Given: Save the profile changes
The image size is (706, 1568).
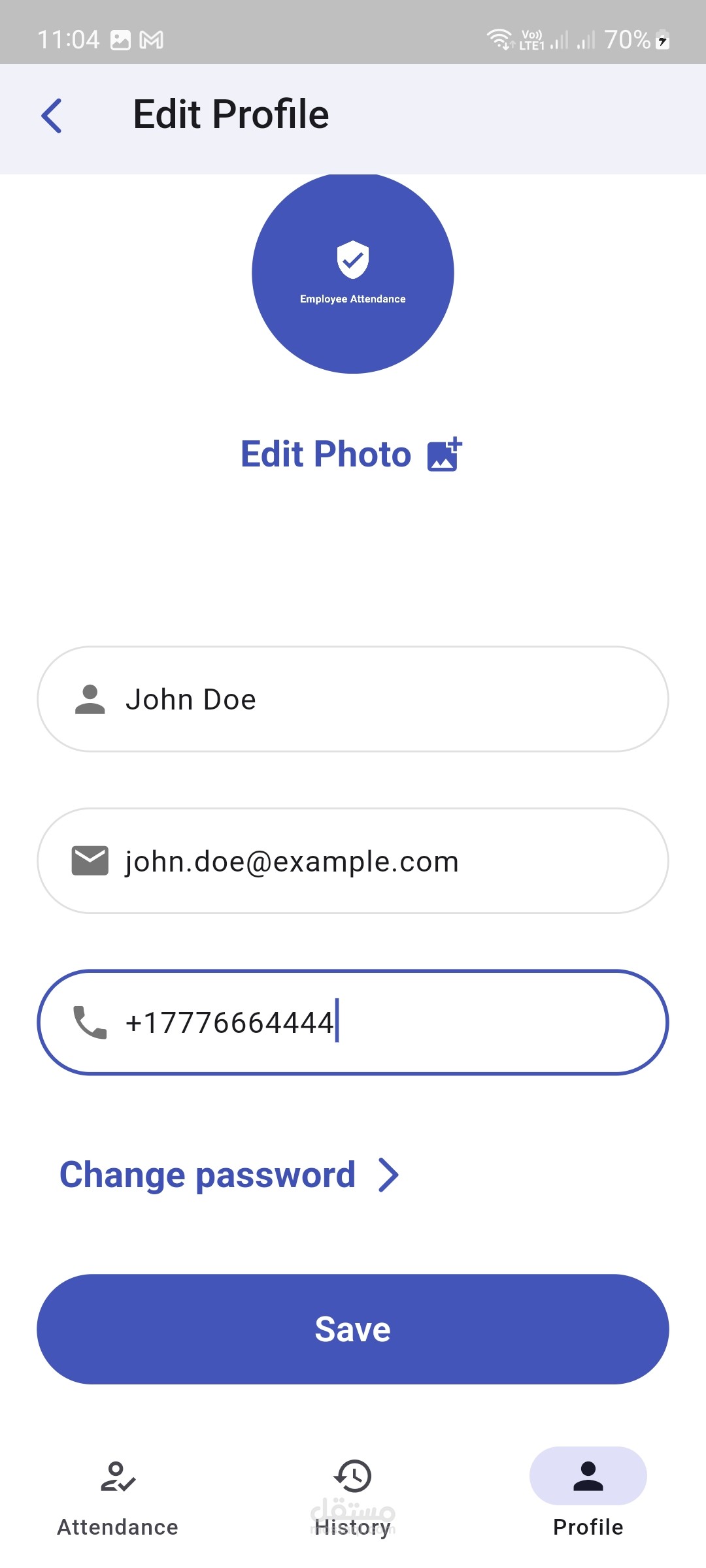Looking at the screenshot, I should 353,1329.
